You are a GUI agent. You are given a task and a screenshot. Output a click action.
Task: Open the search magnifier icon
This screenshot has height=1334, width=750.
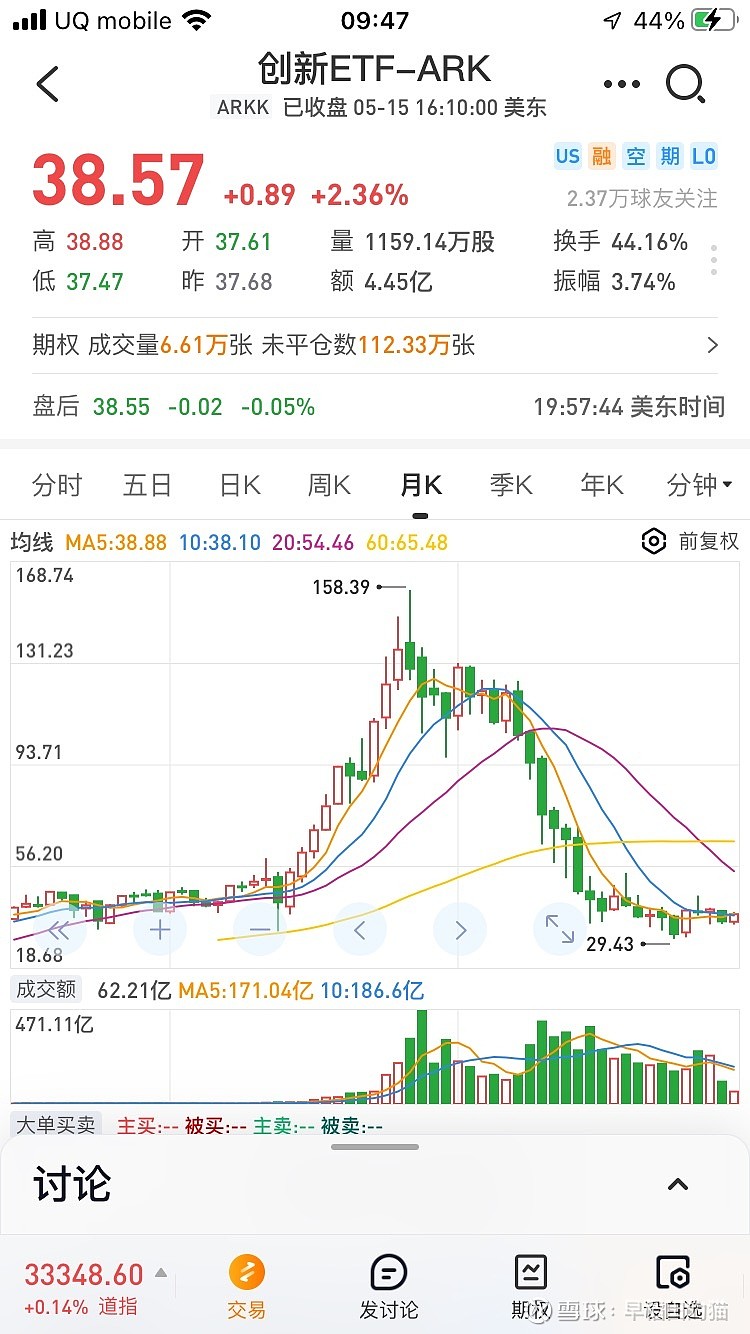686,85
